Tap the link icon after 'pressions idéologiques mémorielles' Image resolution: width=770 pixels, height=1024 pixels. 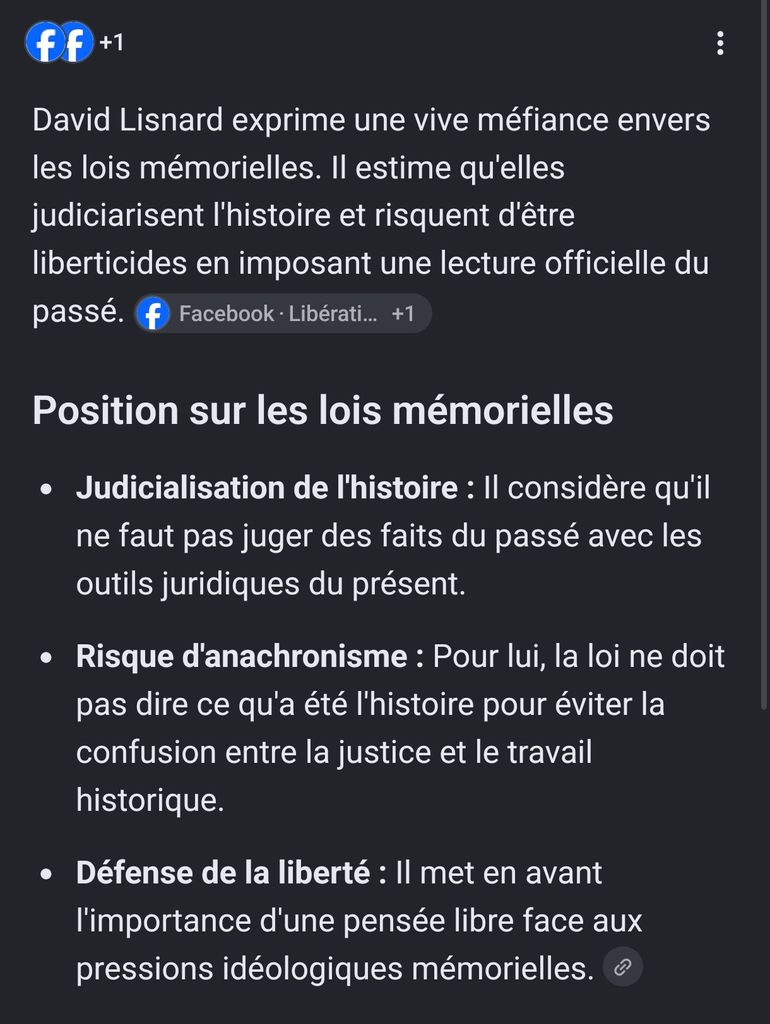click(622, 967)
